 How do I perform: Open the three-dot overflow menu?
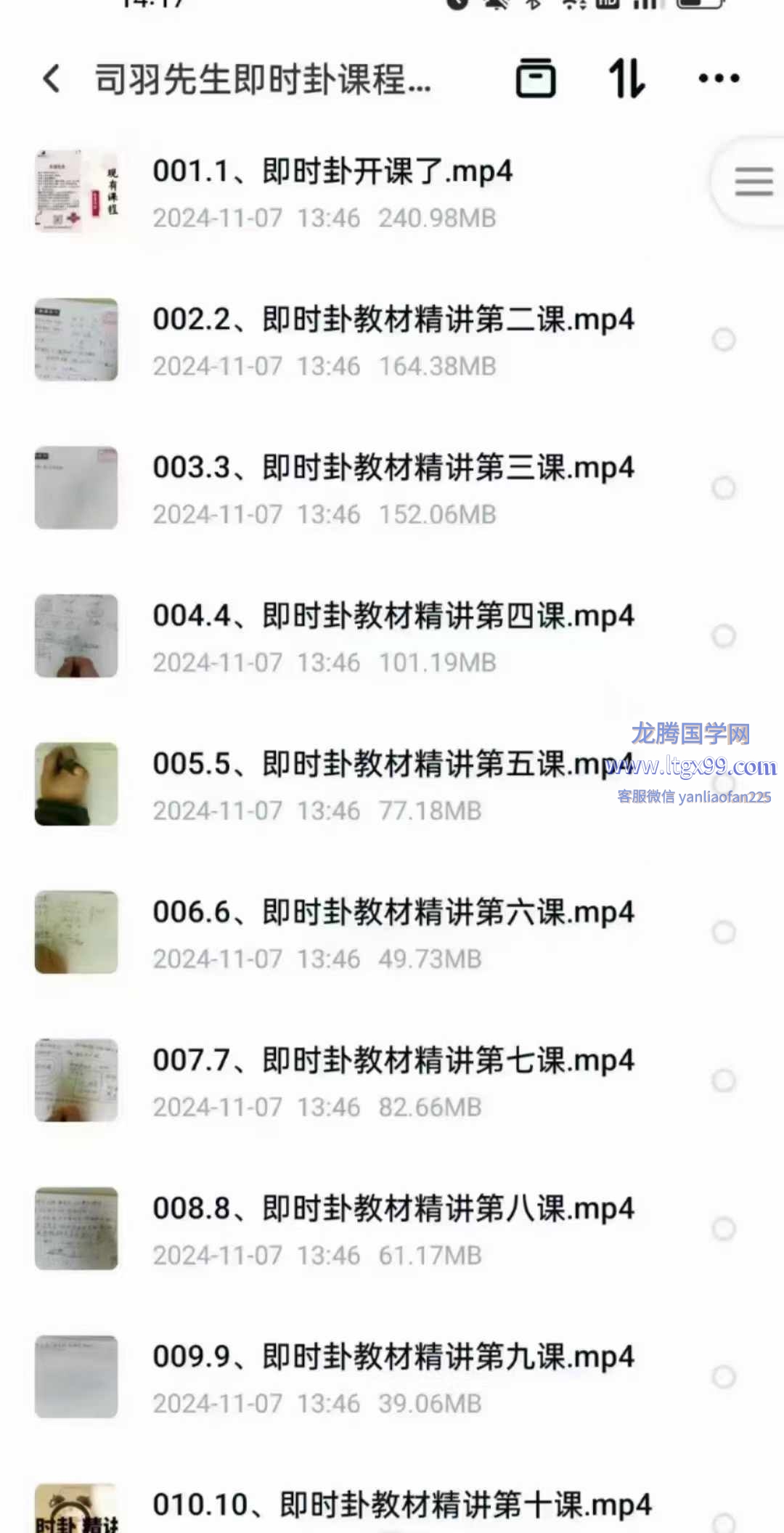coord(719,78)
